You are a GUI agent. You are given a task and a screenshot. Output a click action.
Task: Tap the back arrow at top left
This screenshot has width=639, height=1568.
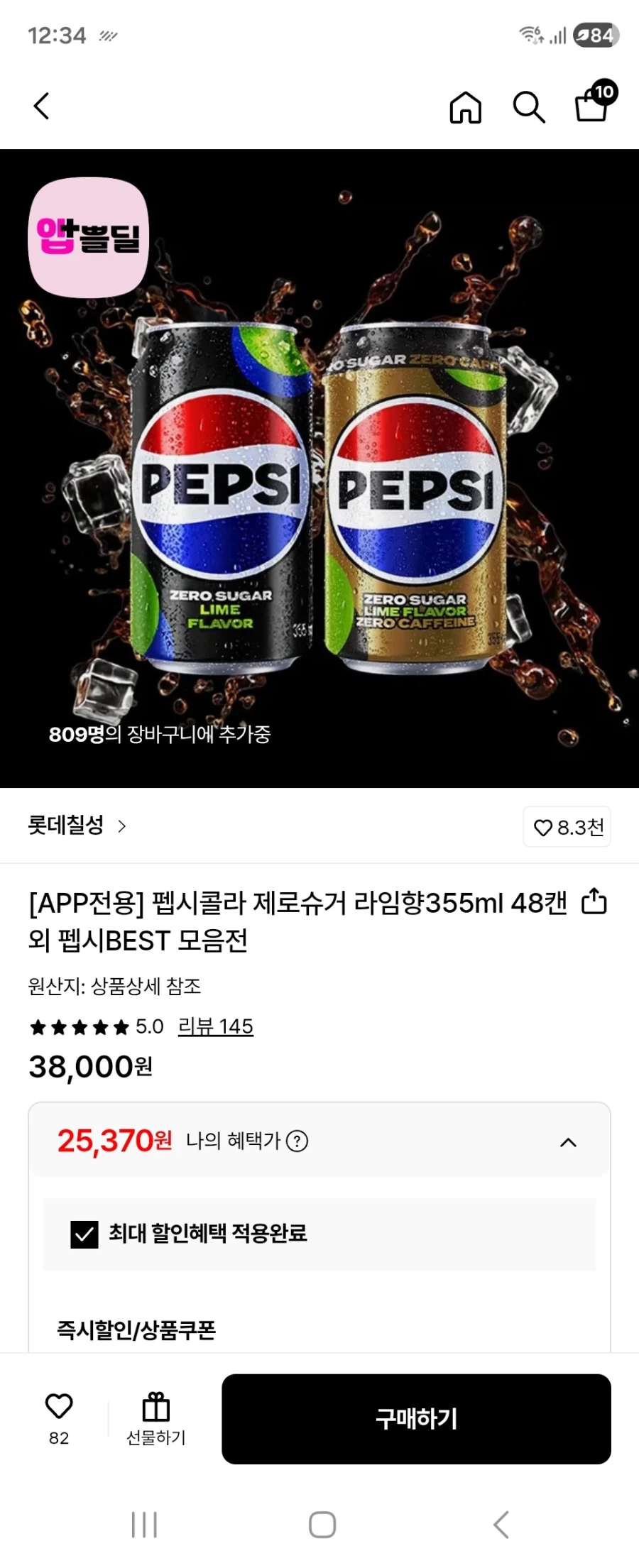point(40,105)
